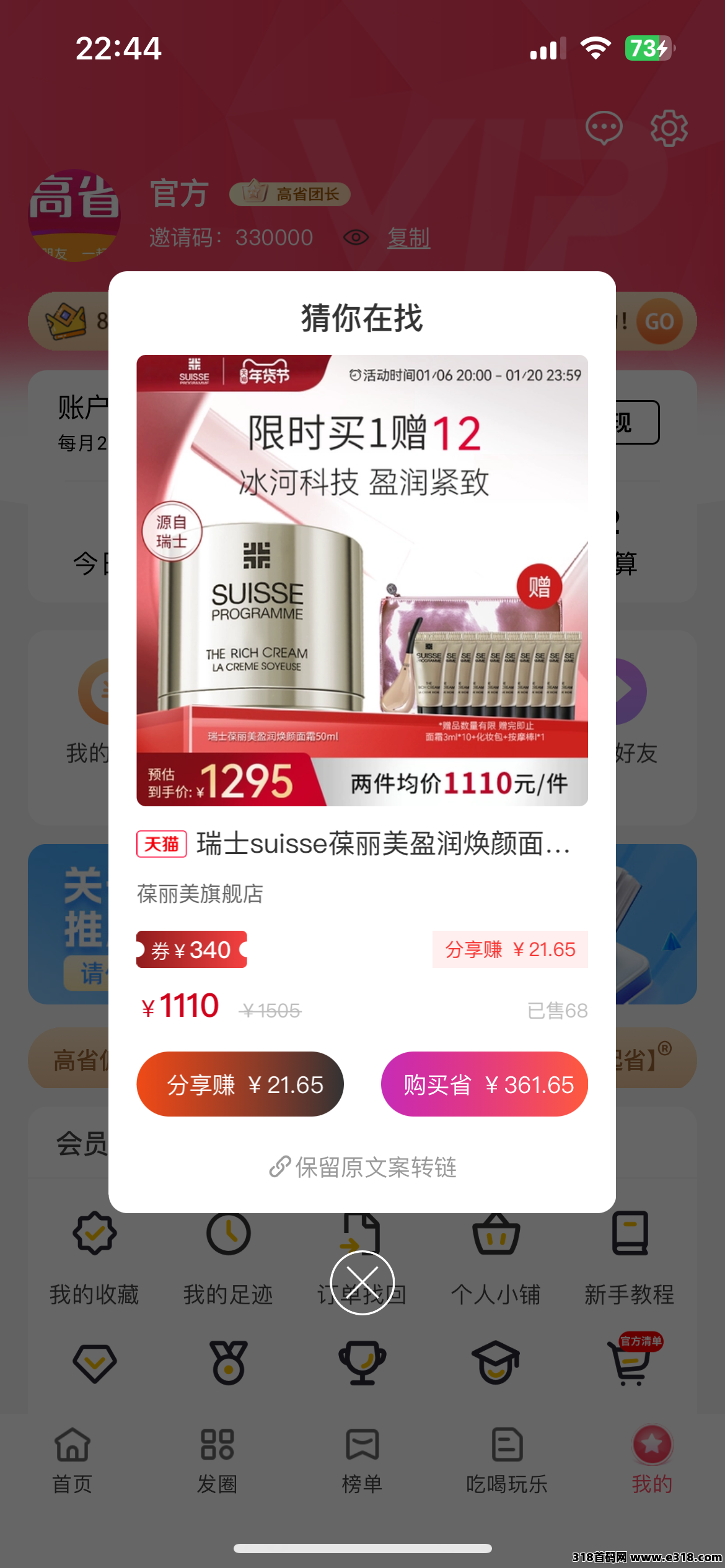Close the 猜你在找 popup
Image resolution: width=725 pixels, height=1568 pixels.
click(362, 1282)
